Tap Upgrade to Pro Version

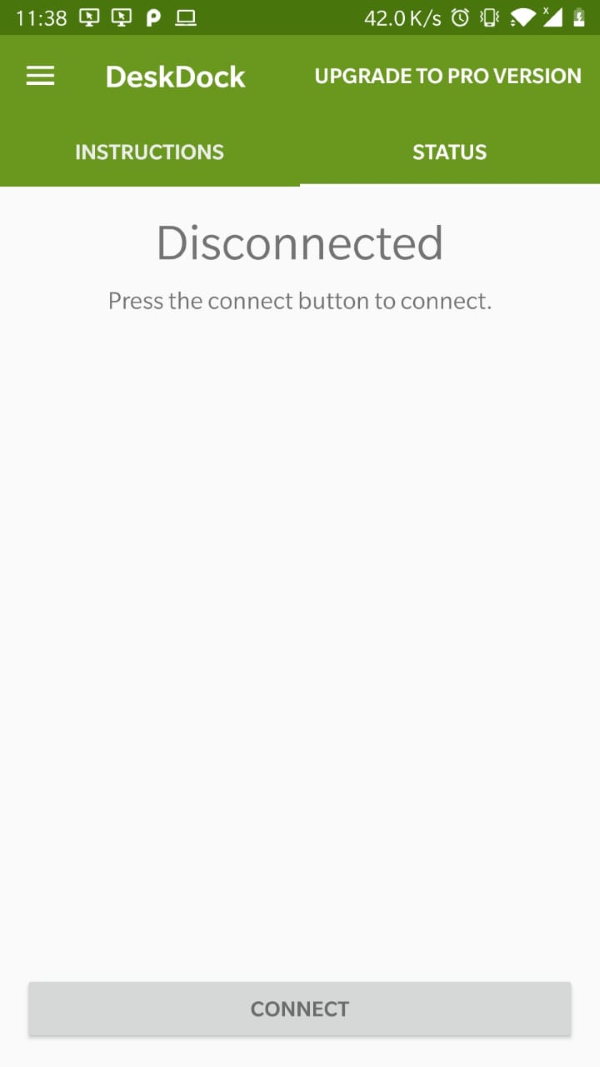(x=447, y=77)
